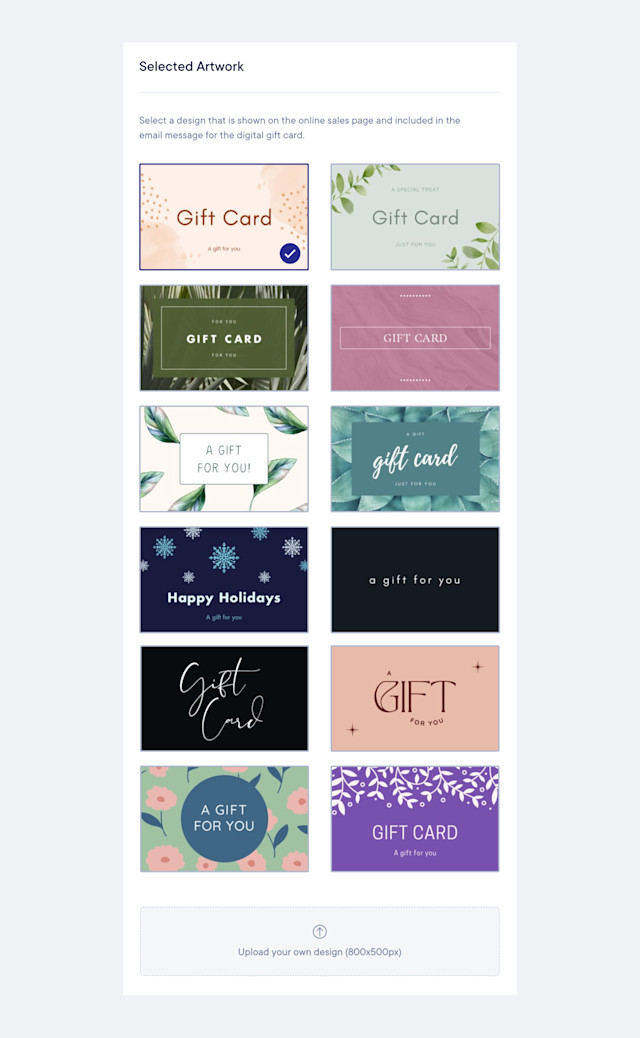Choose the 'A GIFT FOR YOU!' leaf design
Image resolution: width=640 pixels, height=1038 pixels.
tap(224, 459)
